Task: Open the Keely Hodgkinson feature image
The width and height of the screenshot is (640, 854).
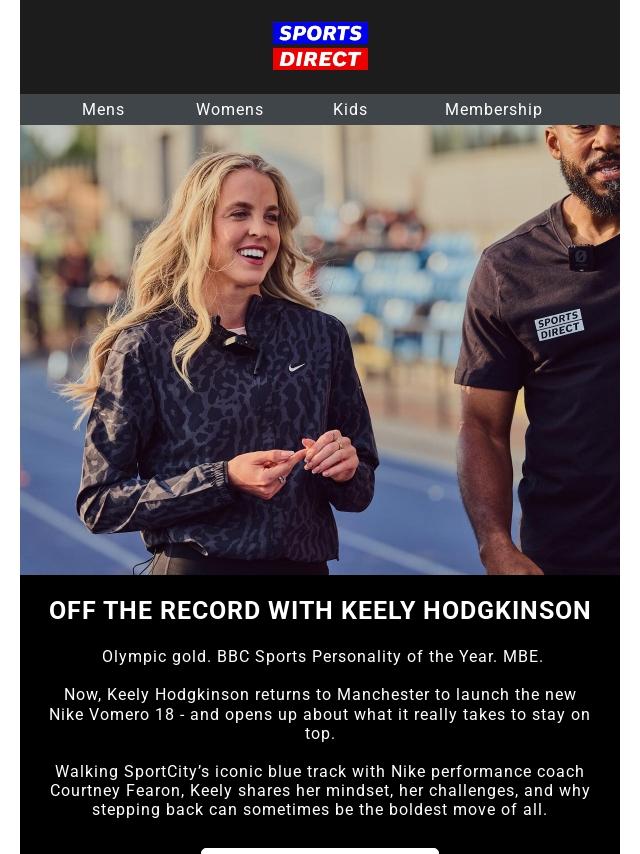Action: pyautogui.click(x=320, y=350)
